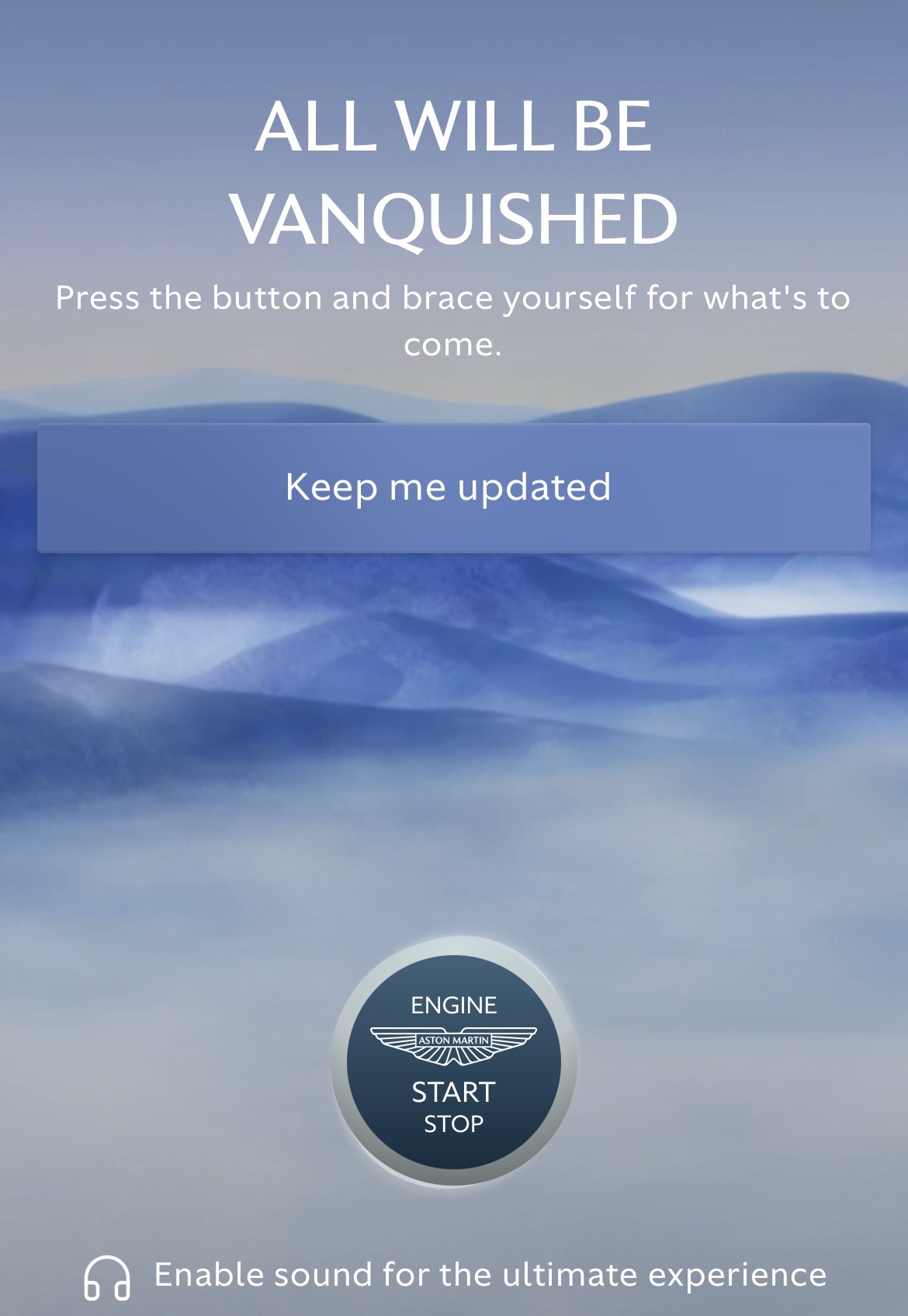
Task: Hit the Engine Start Stop button
Action: pos(453,1061)
